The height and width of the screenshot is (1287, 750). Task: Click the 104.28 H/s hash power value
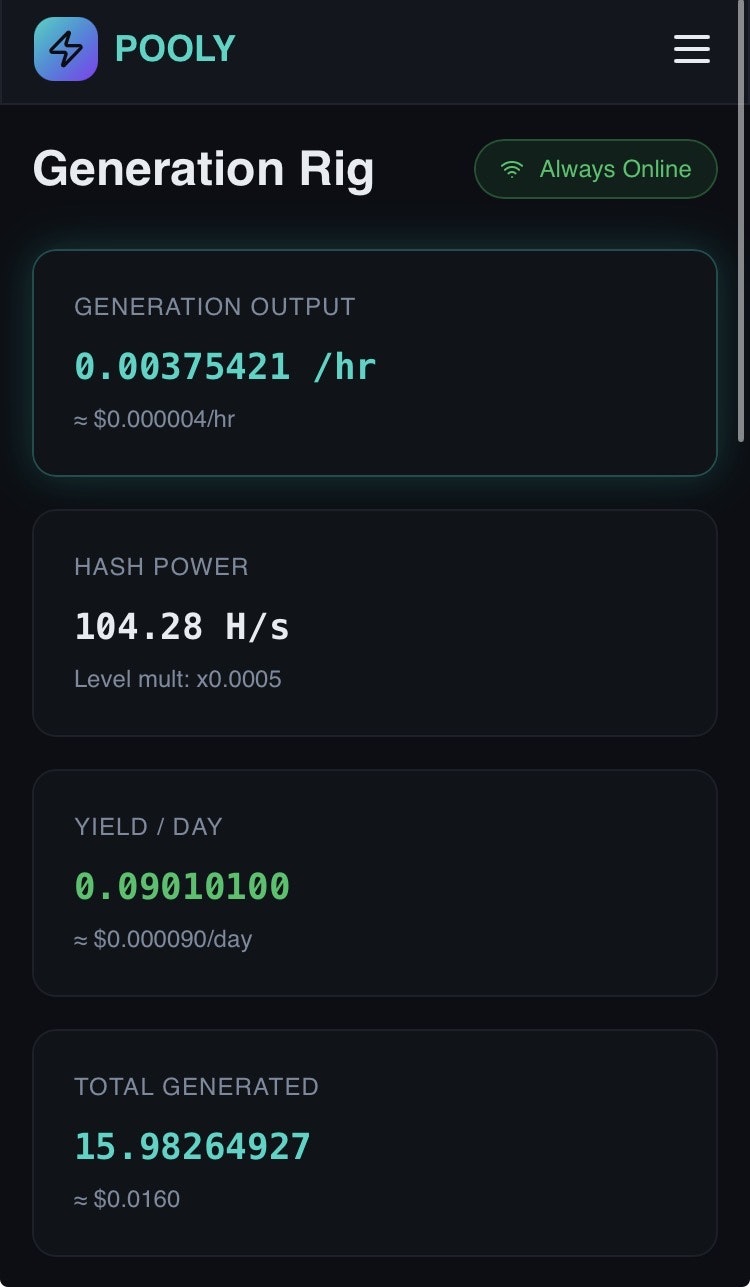coord(182,626)
